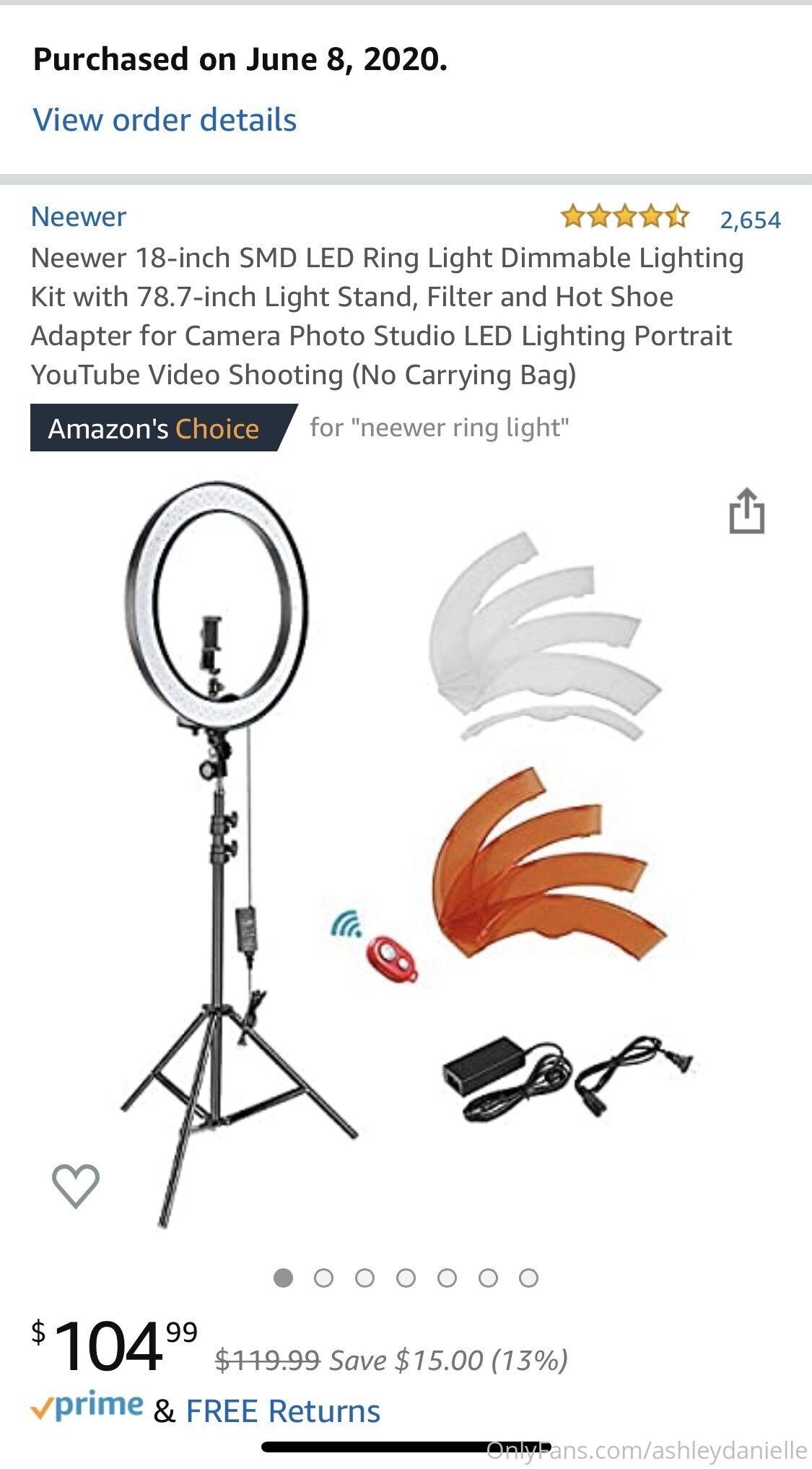812x1469 pixels.
Task: Share this ring light product
Action: click(x=746, y=511)
